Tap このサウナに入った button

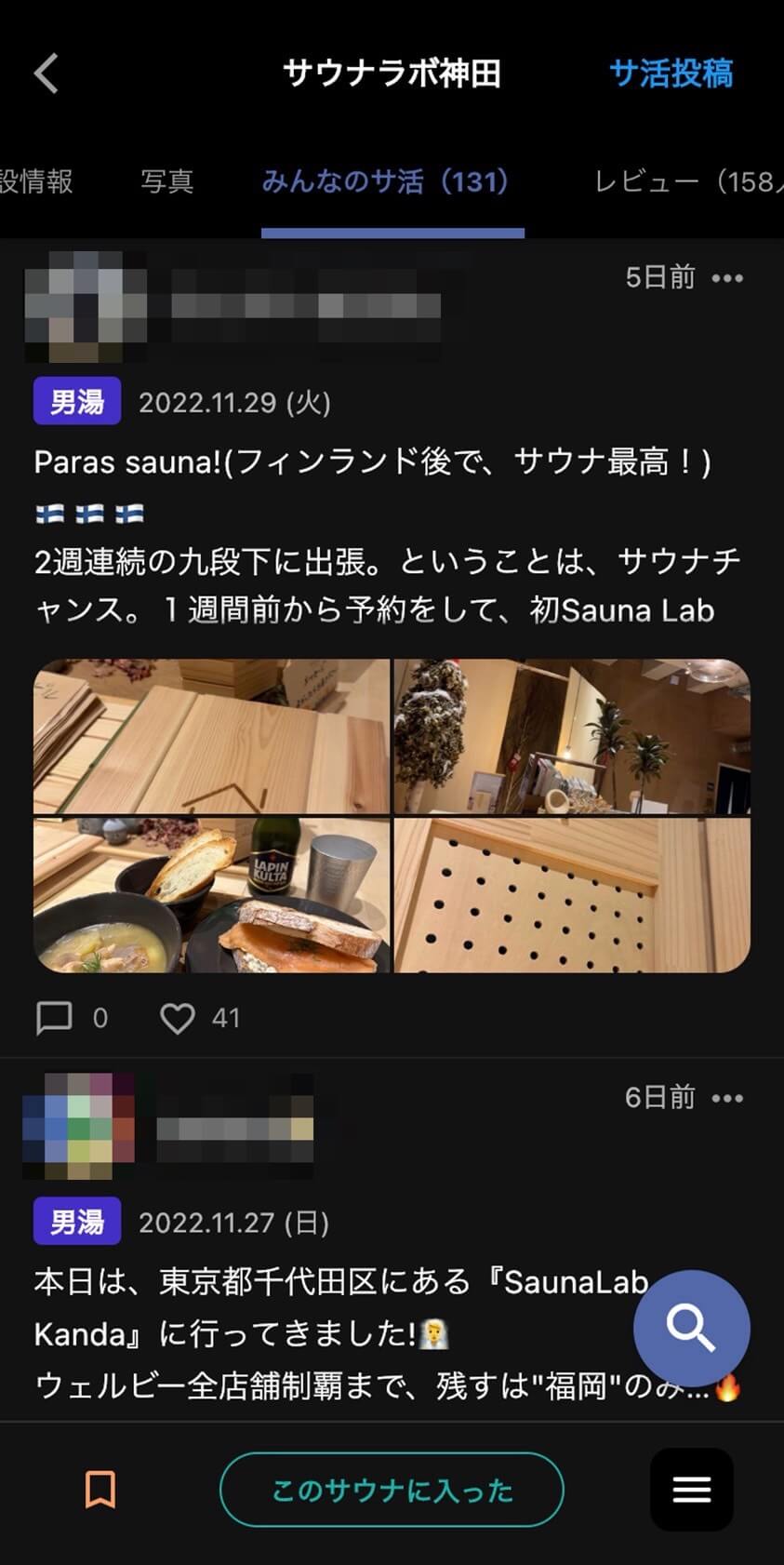(x=392, y=1490)
